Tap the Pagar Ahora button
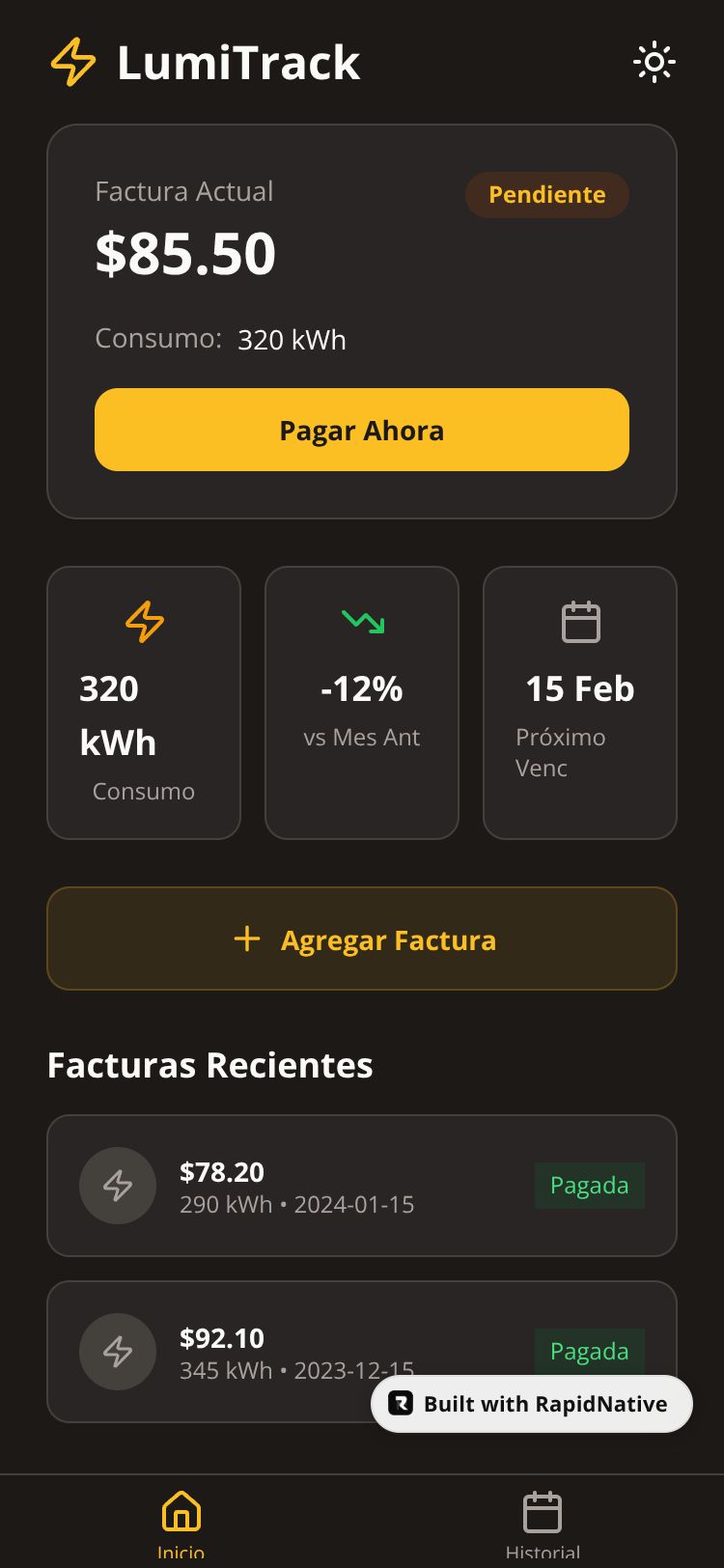 click(362, 430)
